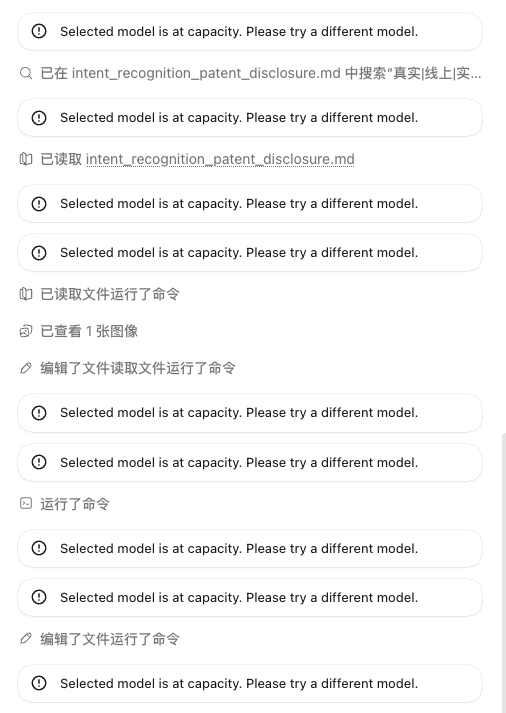Open the intent_recognition_patent_disclosure.md file link
The width and height of the screenshot is (506, 713).
coord(220,159)
